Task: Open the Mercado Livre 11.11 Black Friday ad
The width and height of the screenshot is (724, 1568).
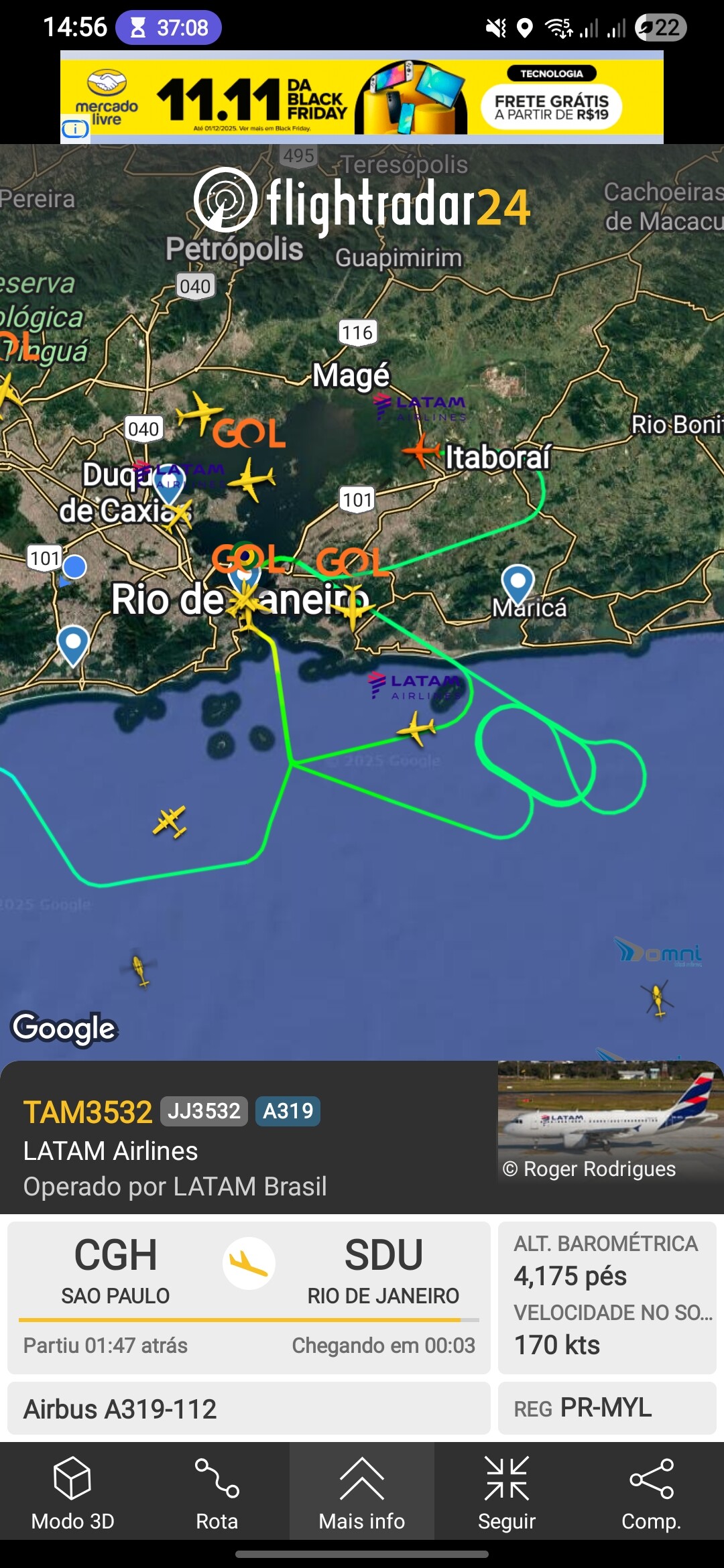Action: (362, 98)
